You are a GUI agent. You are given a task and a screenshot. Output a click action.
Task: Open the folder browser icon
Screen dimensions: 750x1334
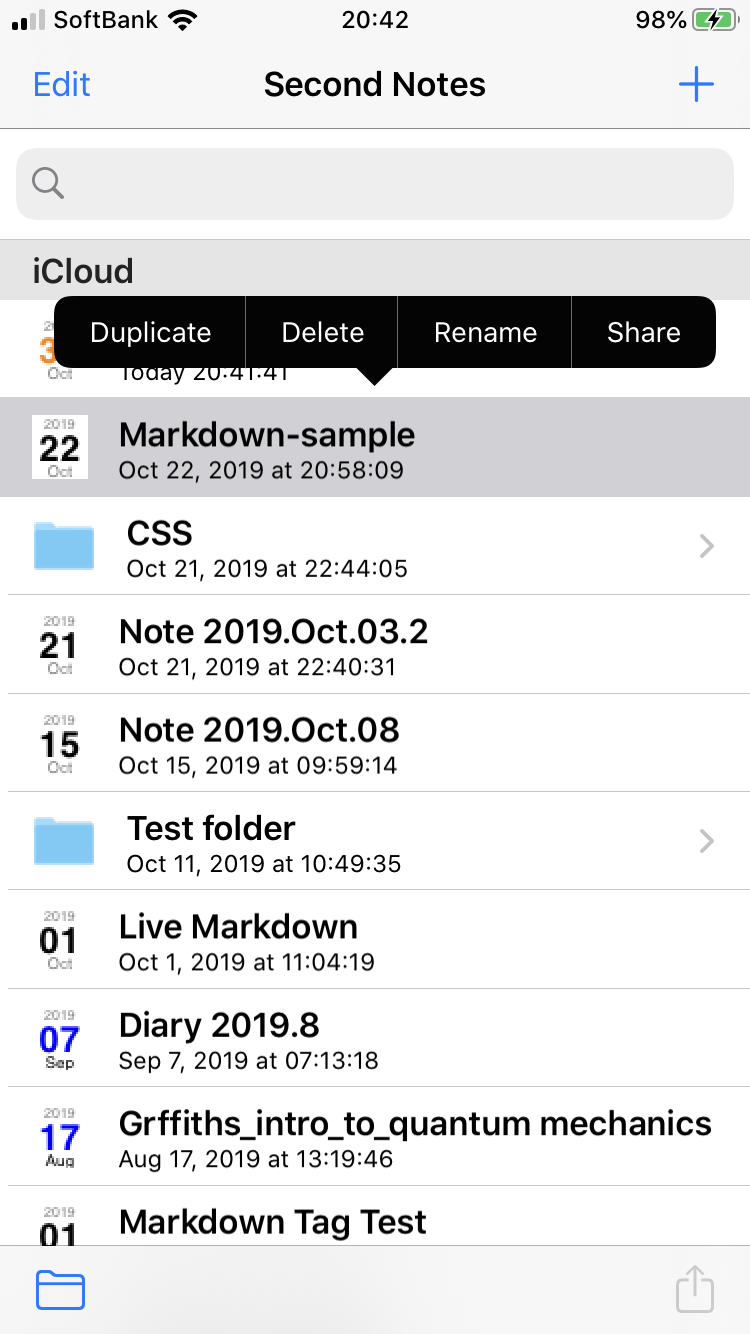[61, 1290]
